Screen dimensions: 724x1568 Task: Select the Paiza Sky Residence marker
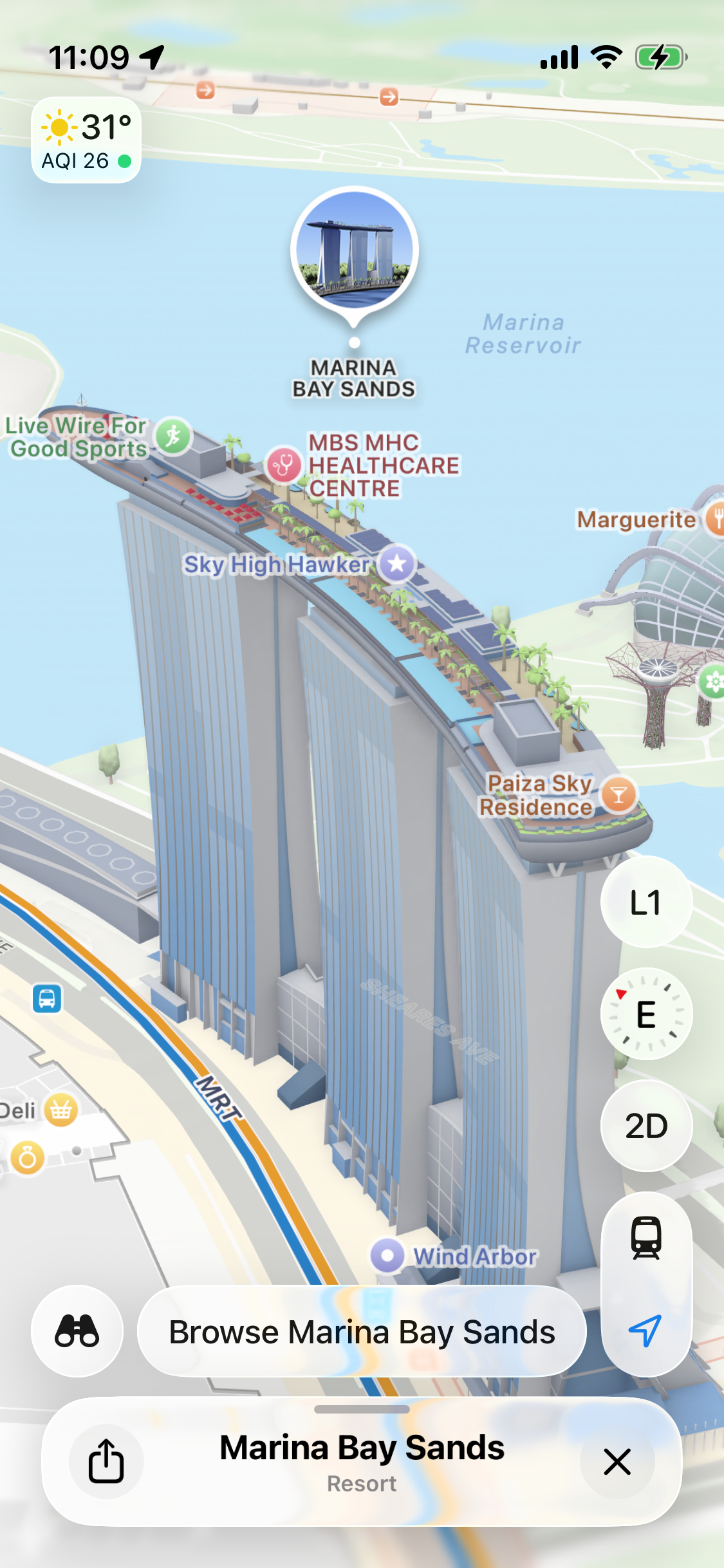(x=618, y=796)
